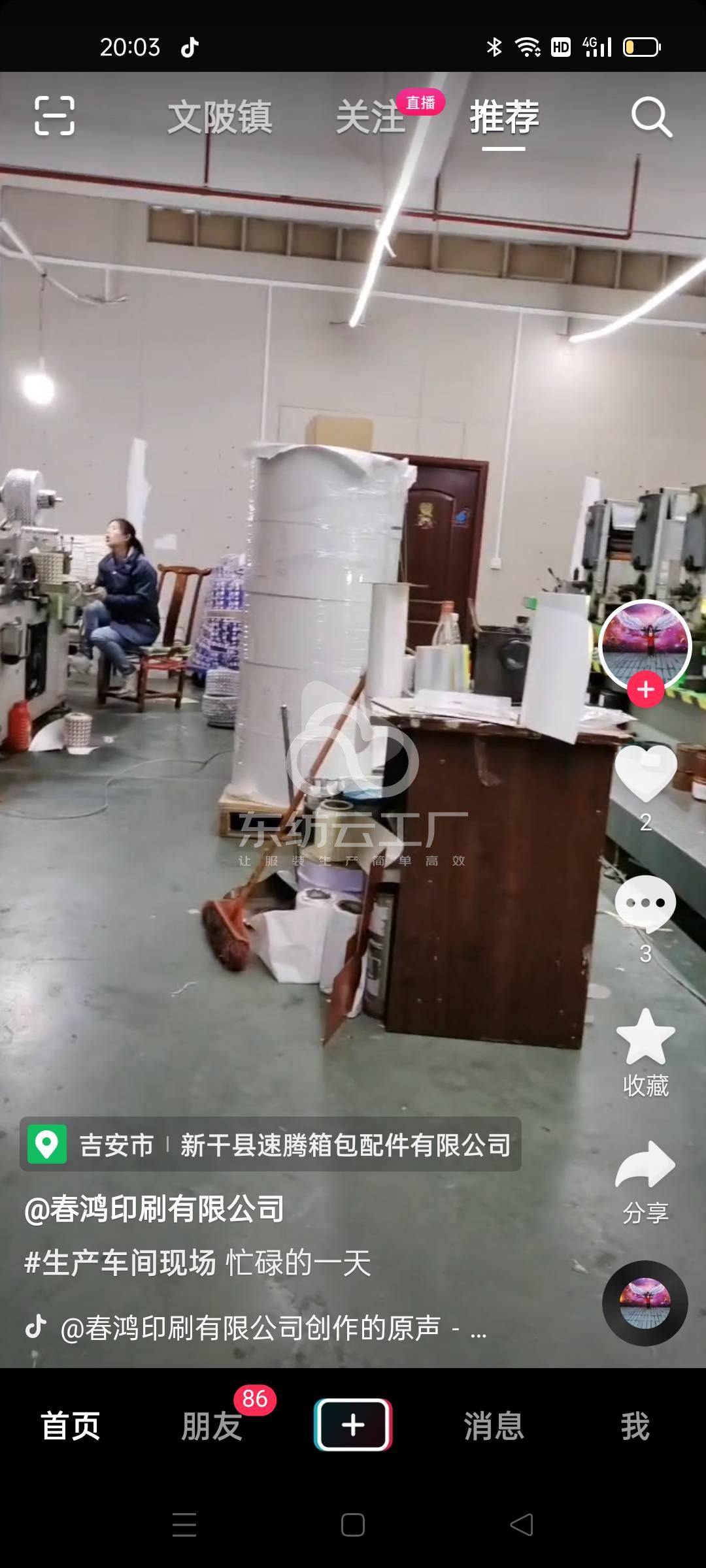Create a new video with plus button
The width and height of the screenshot is (706, 1568).
(x=353, y=1425)
